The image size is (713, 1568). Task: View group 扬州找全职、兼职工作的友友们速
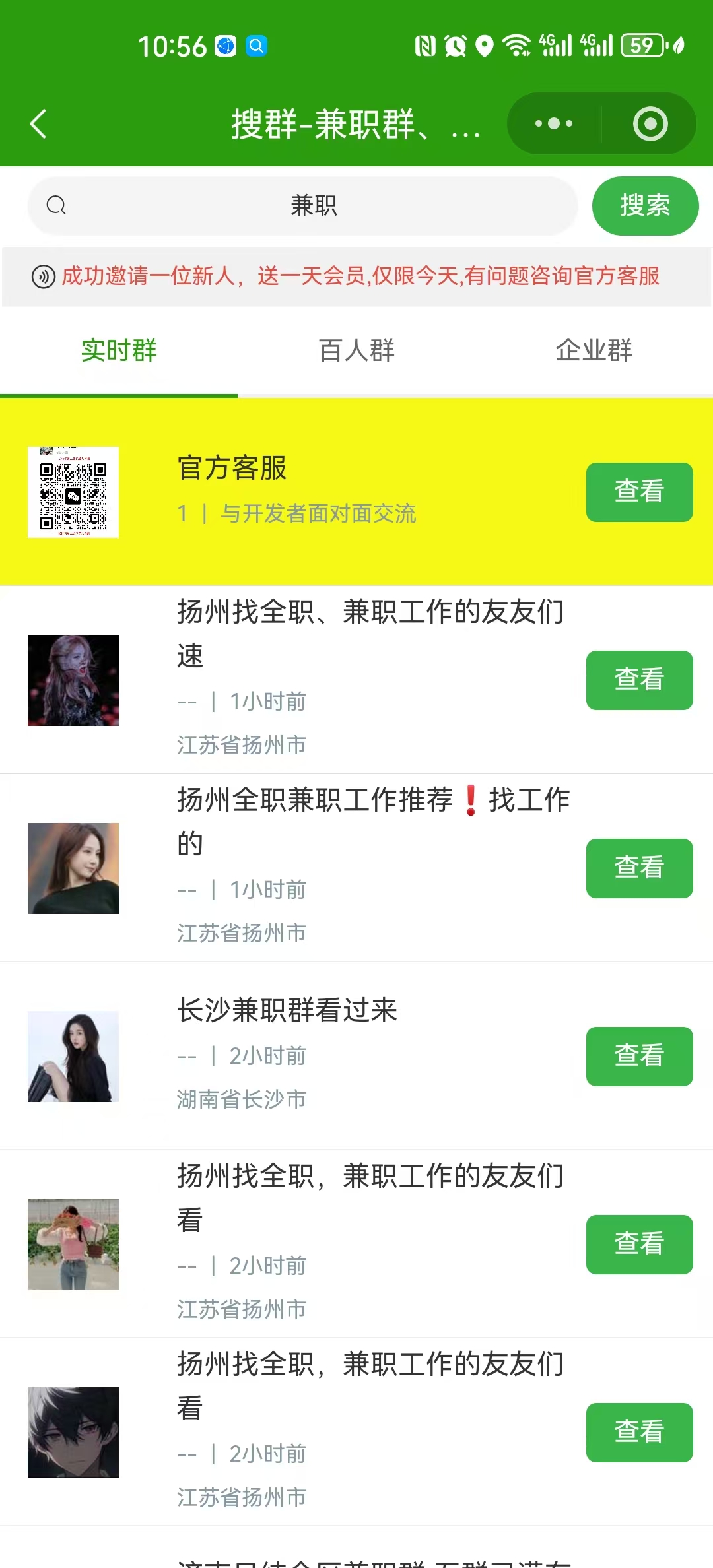(639, 680)
